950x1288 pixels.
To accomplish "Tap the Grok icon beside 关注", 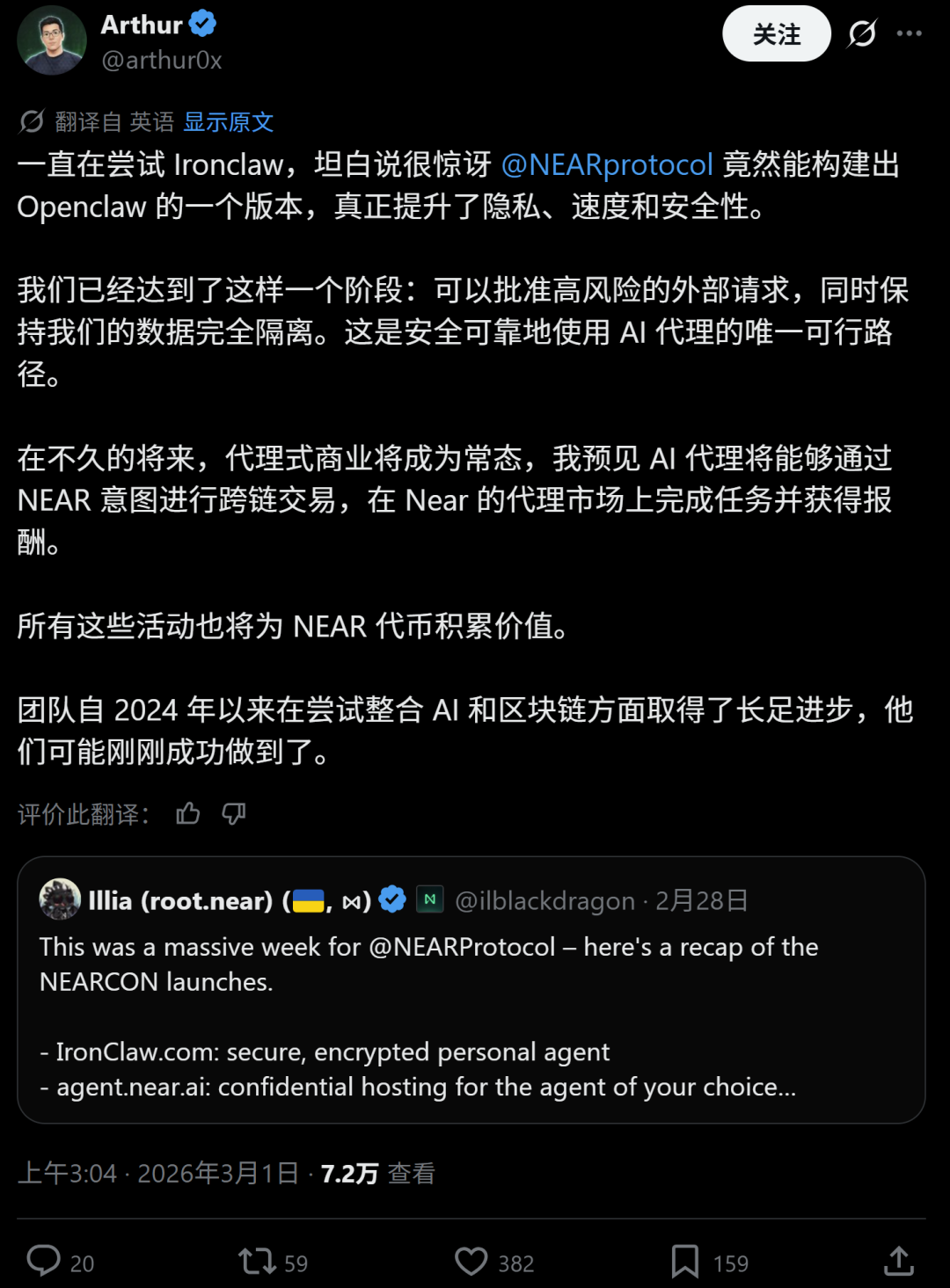I will (x=861, y=34).
